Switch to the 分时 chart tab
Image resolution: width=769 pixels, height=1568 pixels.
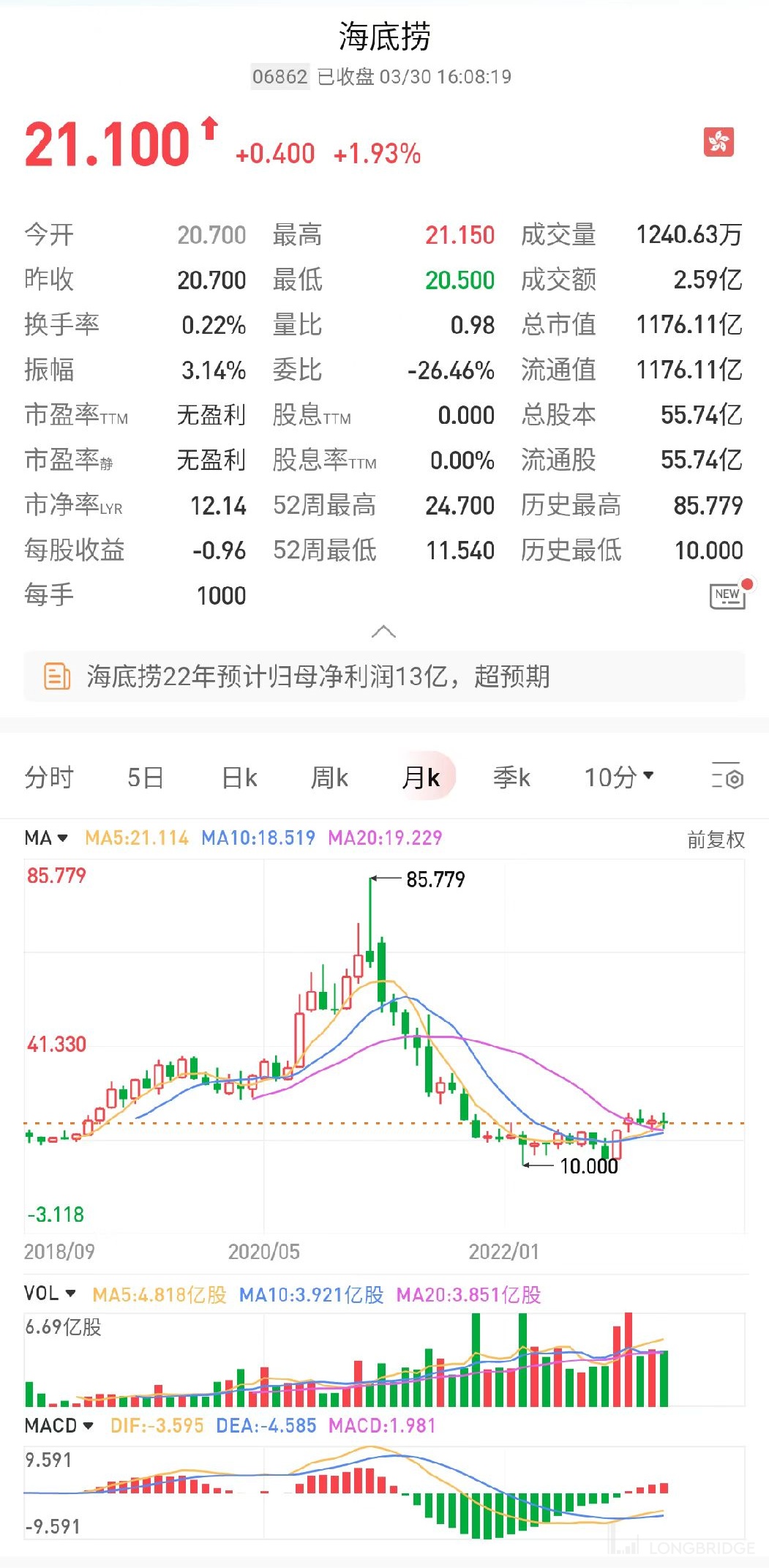point(49,777)
